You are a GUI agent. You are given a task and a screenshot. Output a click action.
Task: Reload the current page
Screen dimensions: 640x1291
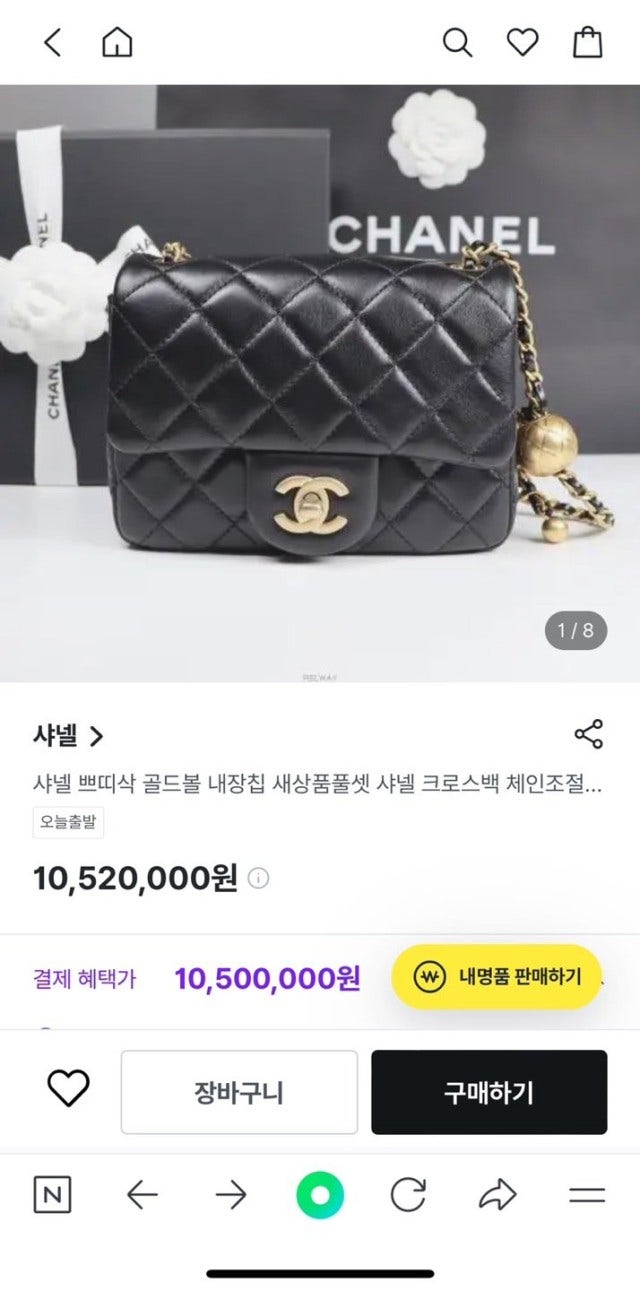pos(408,1195)
